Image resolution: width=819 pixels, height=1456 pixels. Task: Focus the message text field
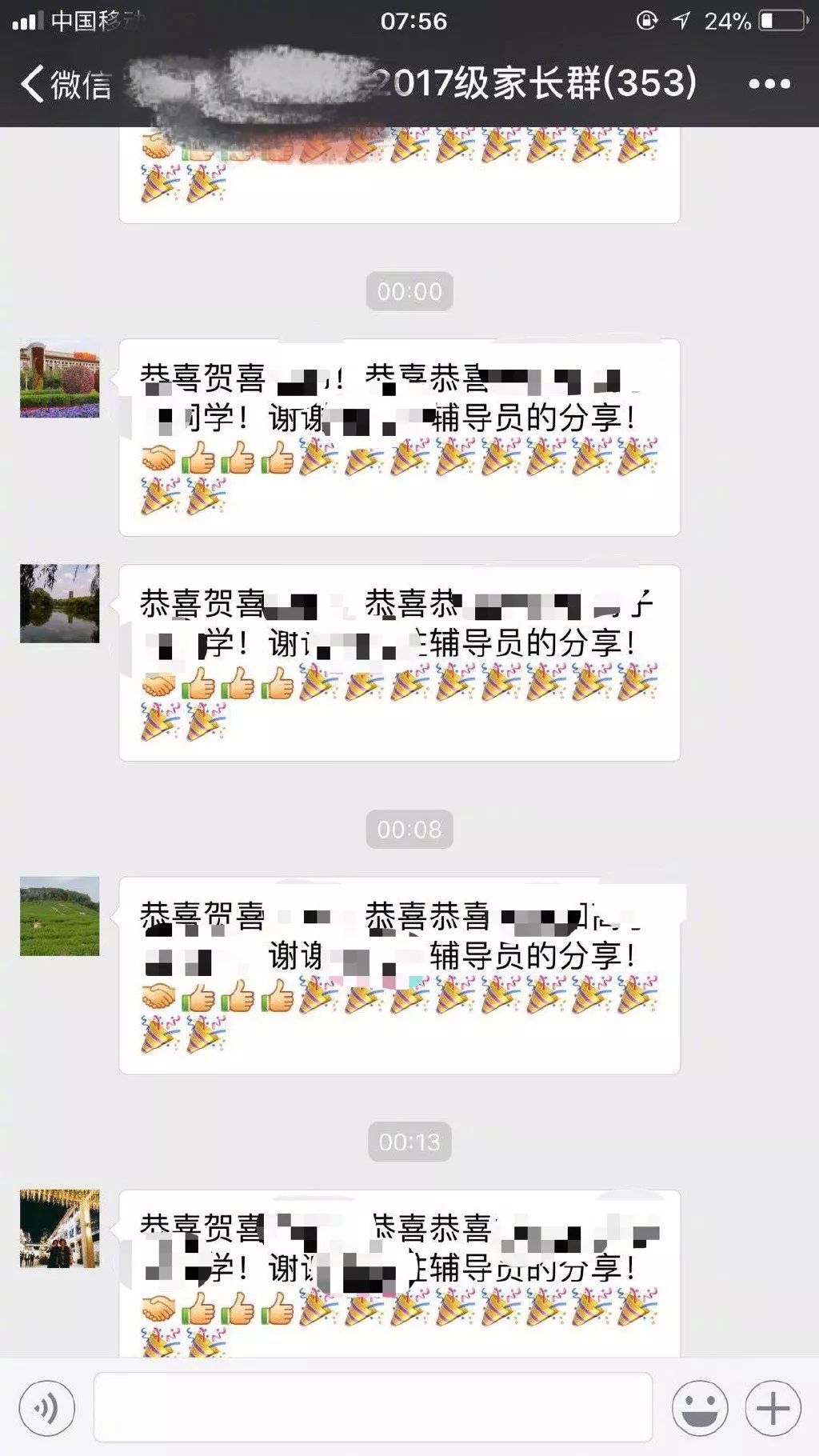(373, 1408)
